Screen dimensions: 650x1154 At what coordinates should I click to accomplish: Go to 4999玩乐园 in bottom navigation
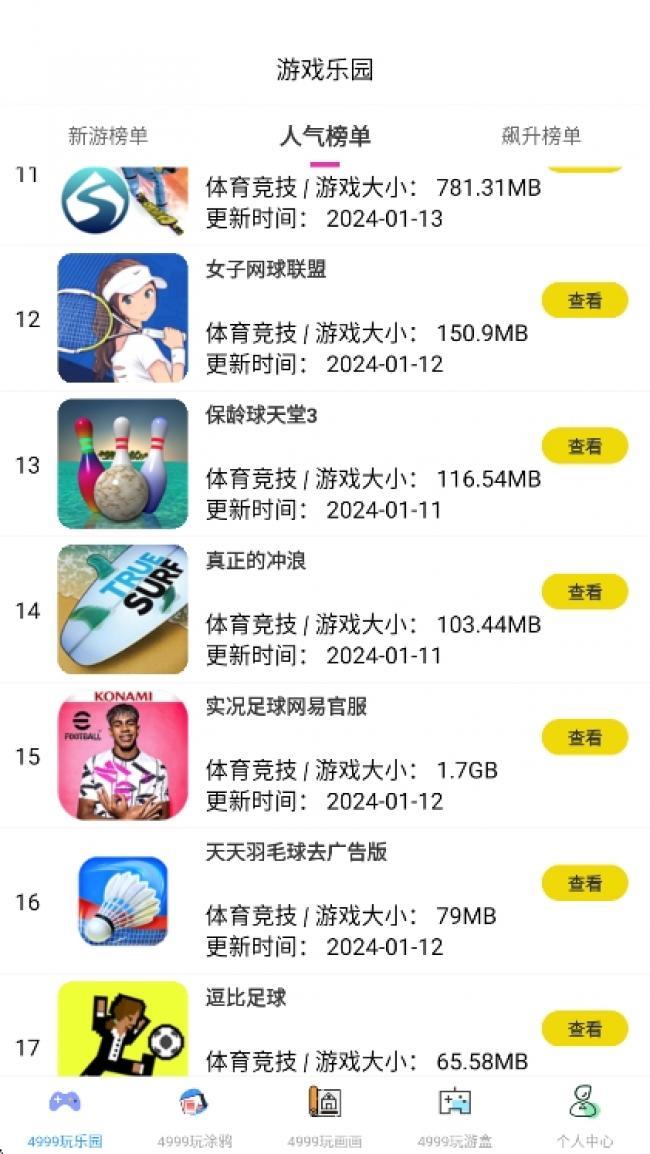tap(65, 1117)
